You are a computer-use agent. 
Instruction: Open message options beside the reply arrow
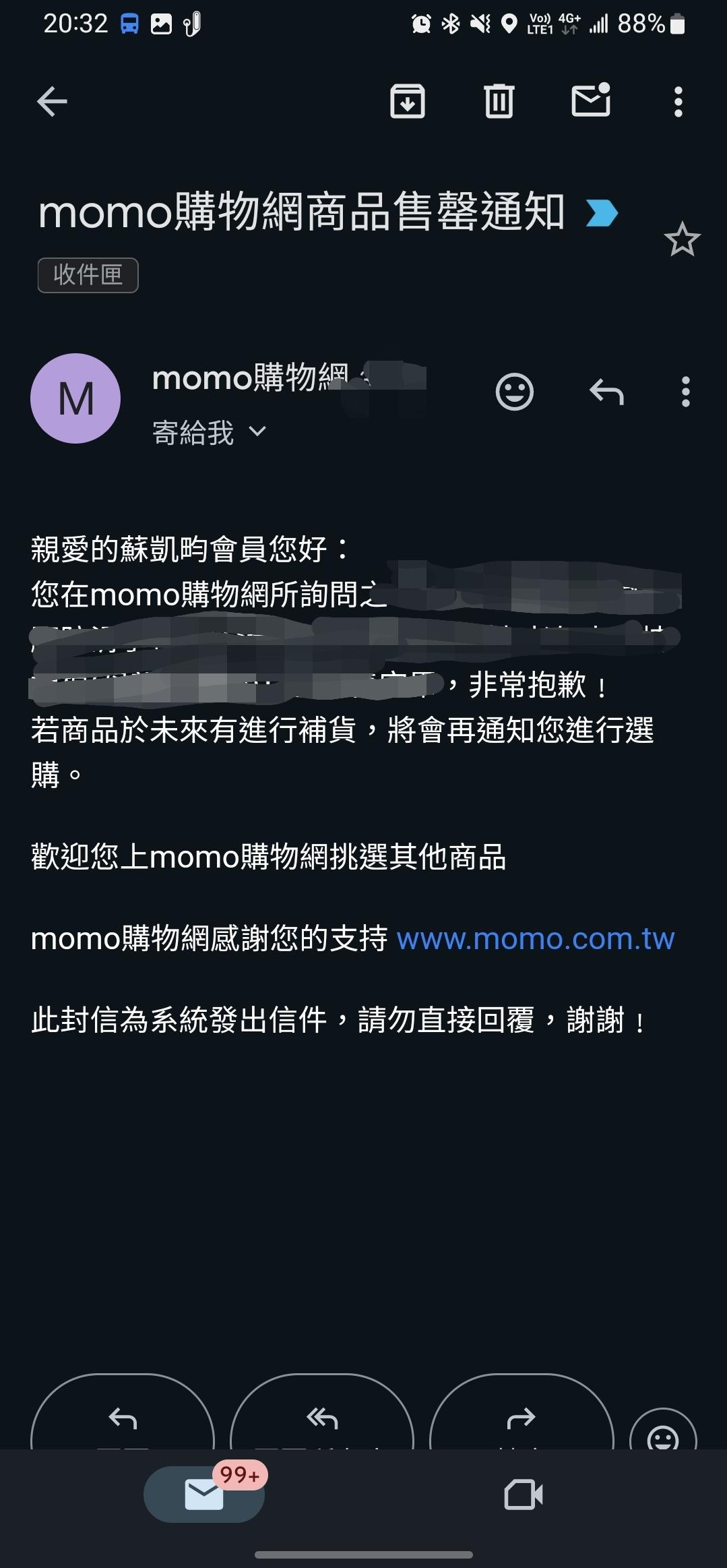(685, 392)
